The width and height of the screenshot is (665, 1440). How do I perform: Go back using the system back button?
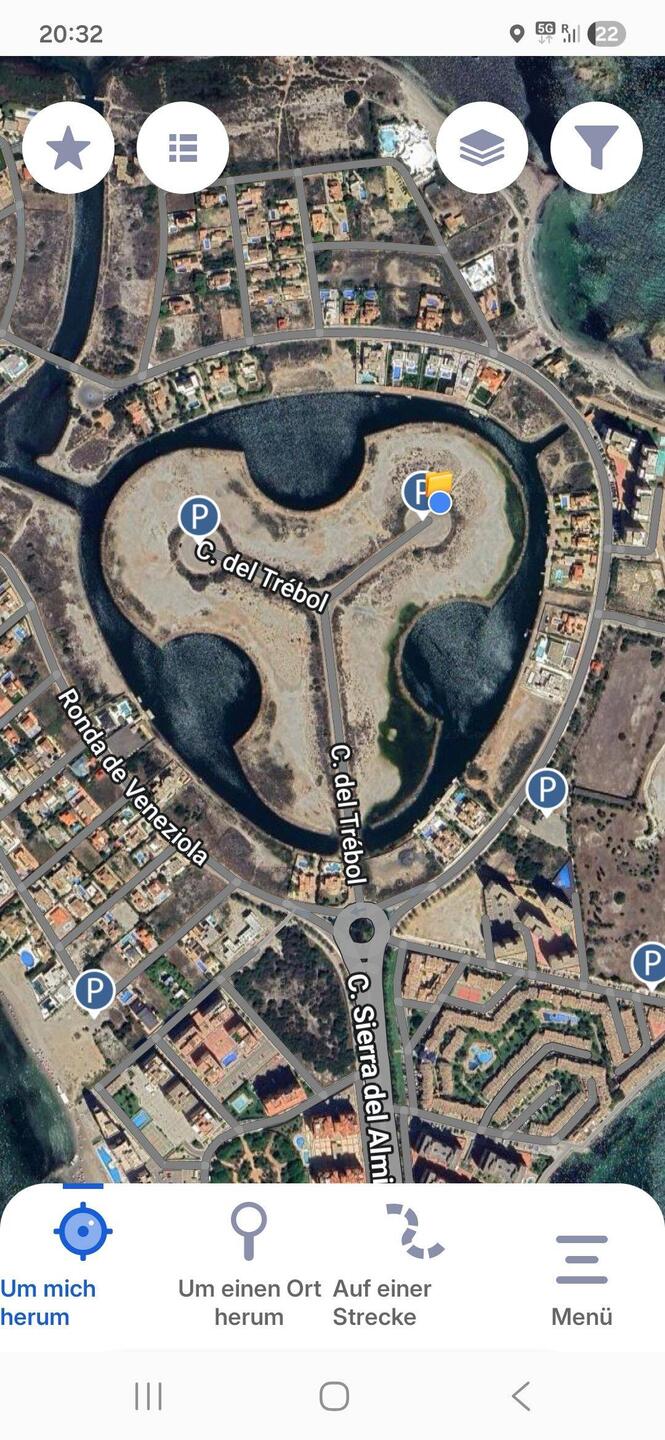point(520,1396)
